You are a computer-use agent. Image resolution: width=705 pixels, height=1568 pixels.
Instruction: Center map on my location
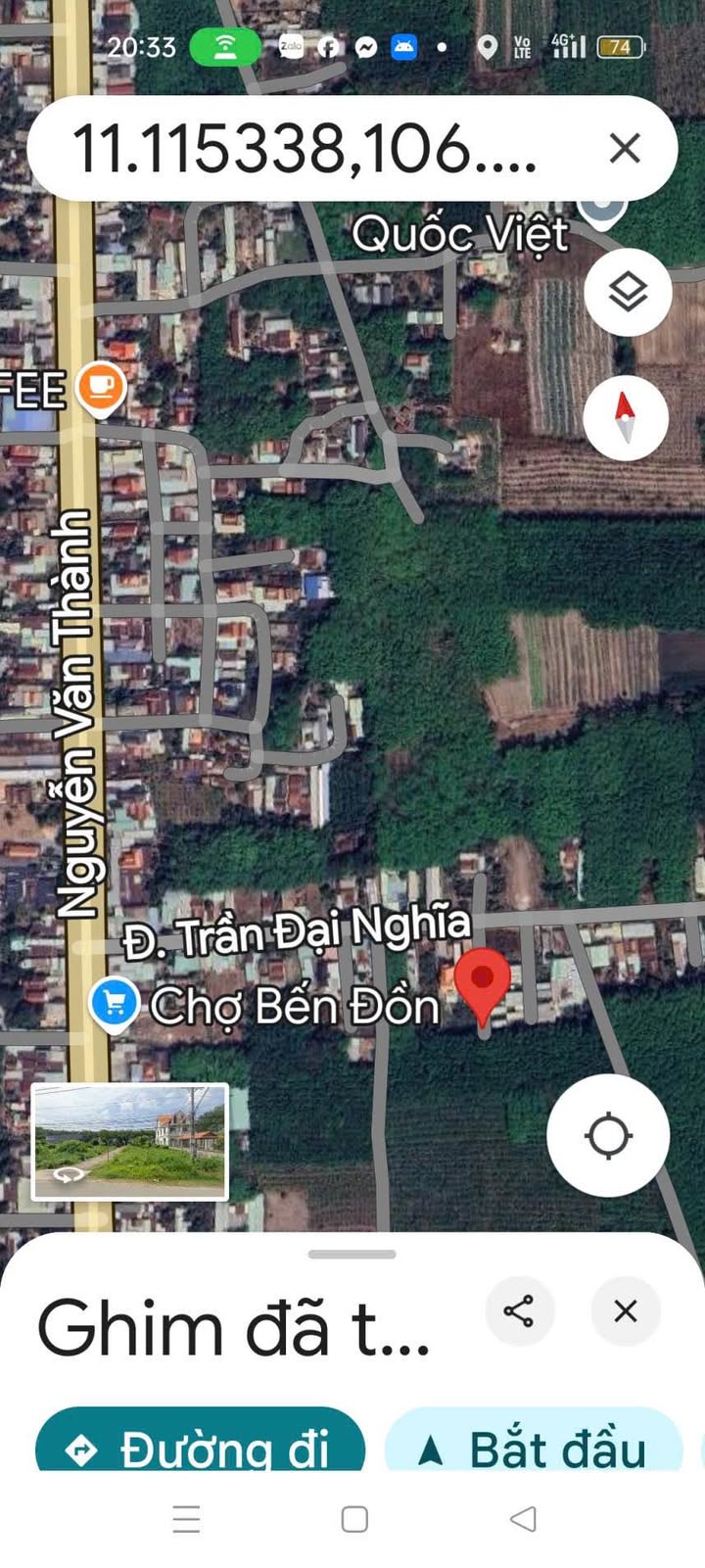[608, 1136]
